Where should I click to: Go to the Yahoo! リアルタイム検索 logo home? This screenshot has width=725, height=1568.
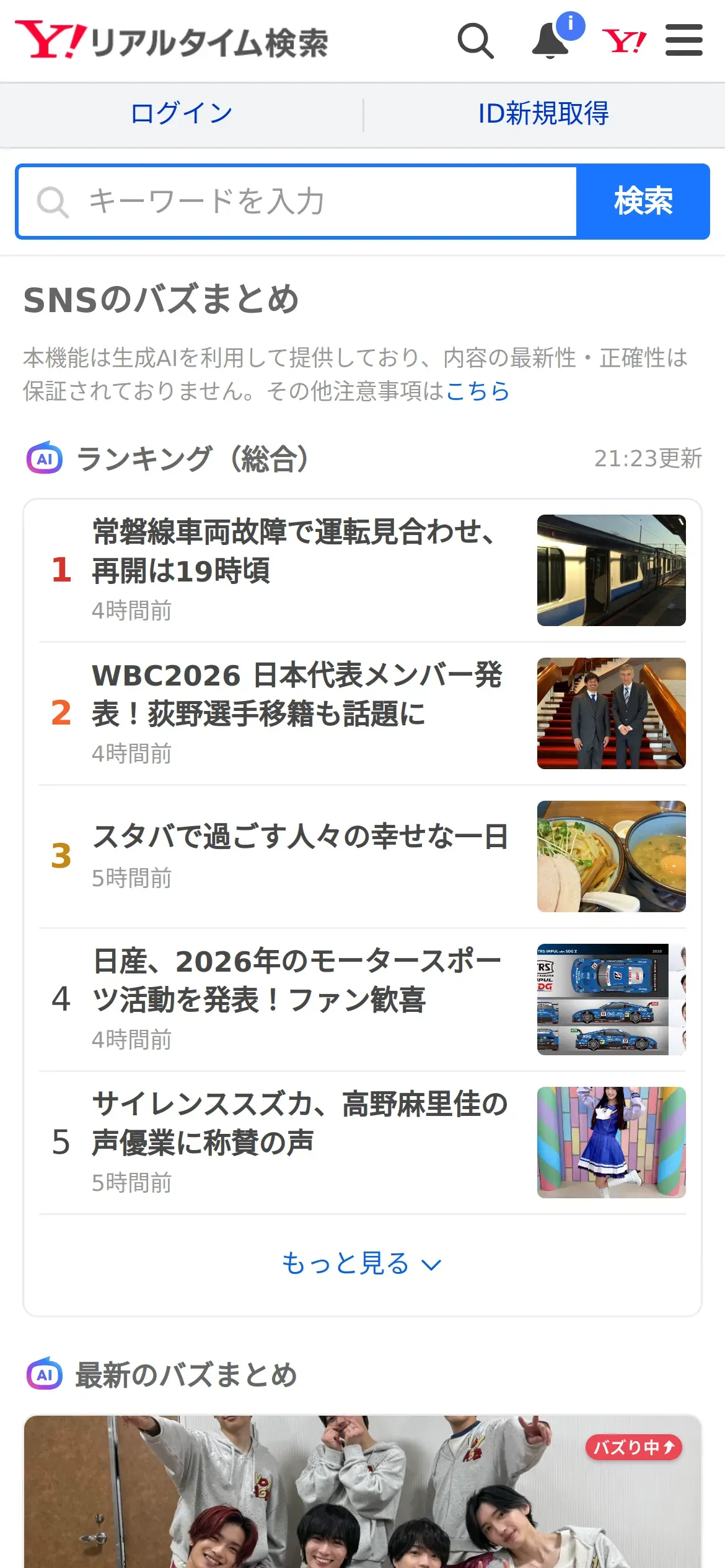pos(172,41)
